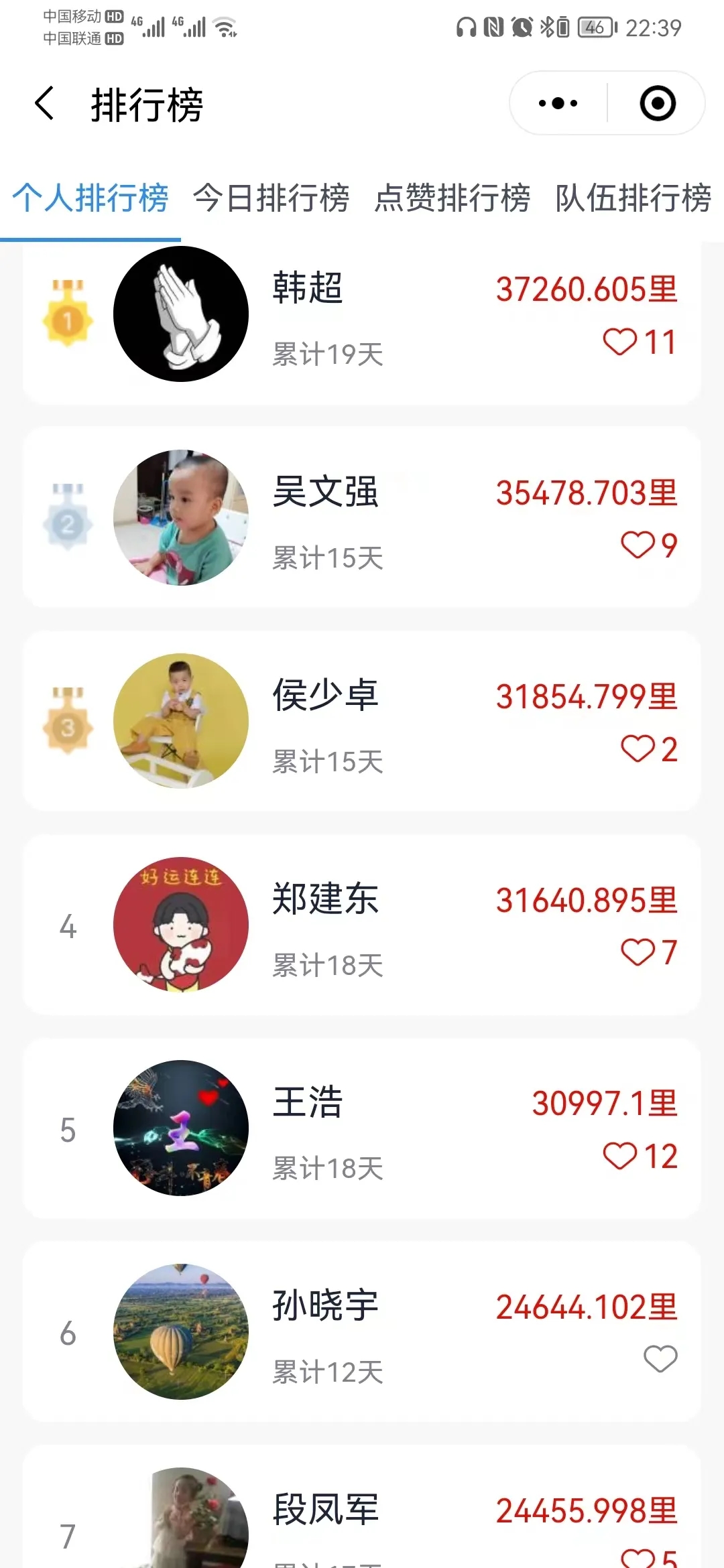Open 韩超's avatar
724x1568 pixels.
(181, 314)
